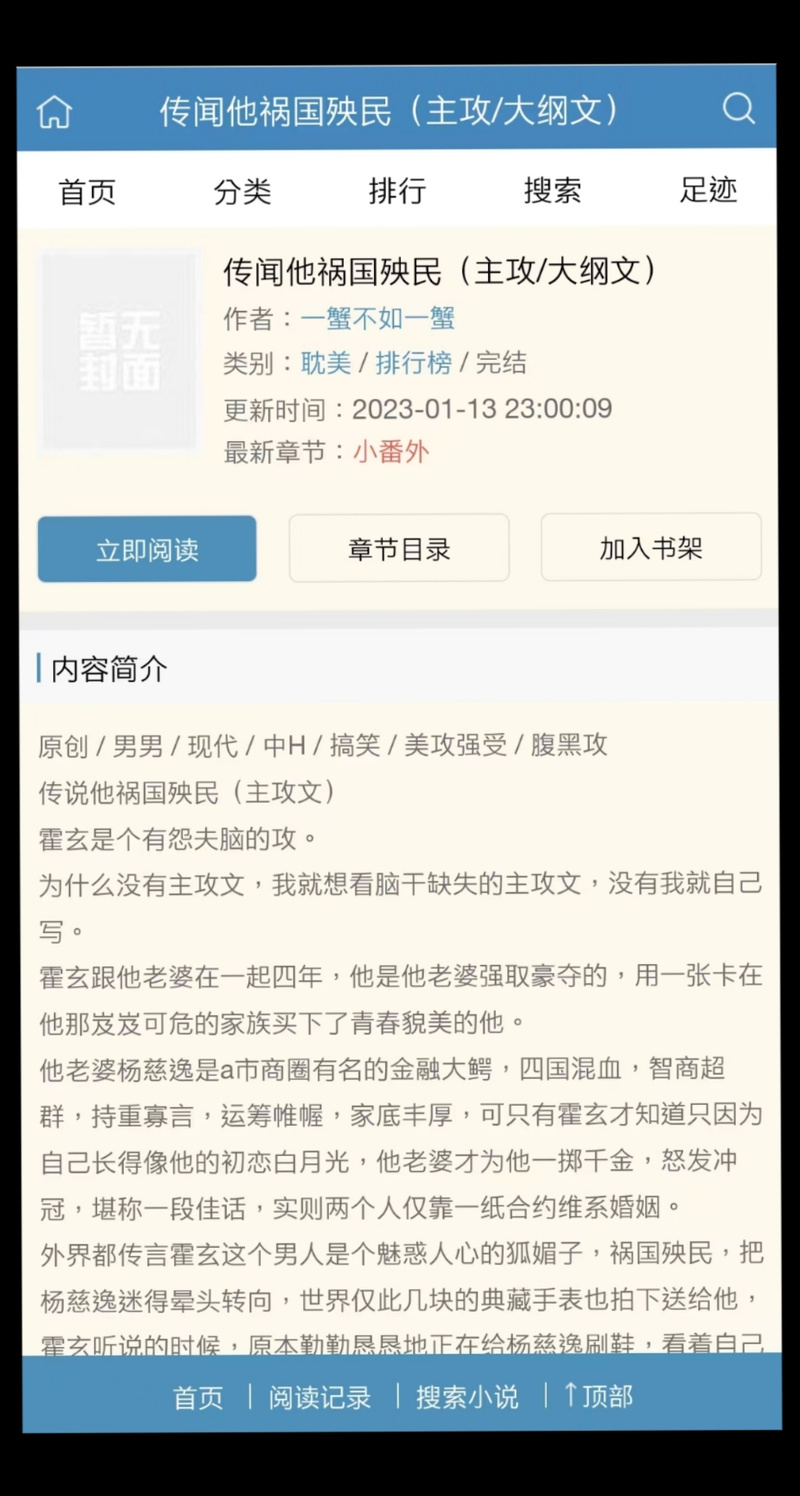Image resolution: width=800 pixels, height=1496 pixels.
Task: Open the 排行榜 link
Action: tap(416, 363)
